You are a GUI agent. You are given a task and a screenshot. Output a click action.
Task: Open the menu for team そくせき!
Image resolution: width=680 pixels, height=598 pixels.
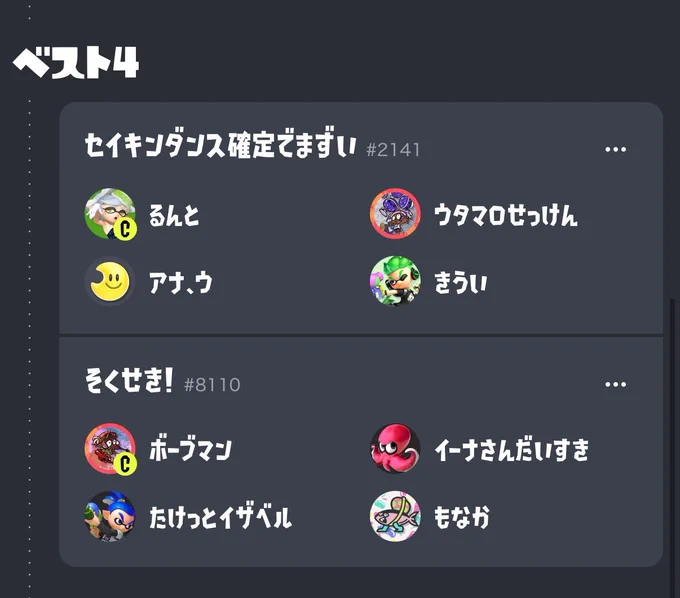coord(615,384)
